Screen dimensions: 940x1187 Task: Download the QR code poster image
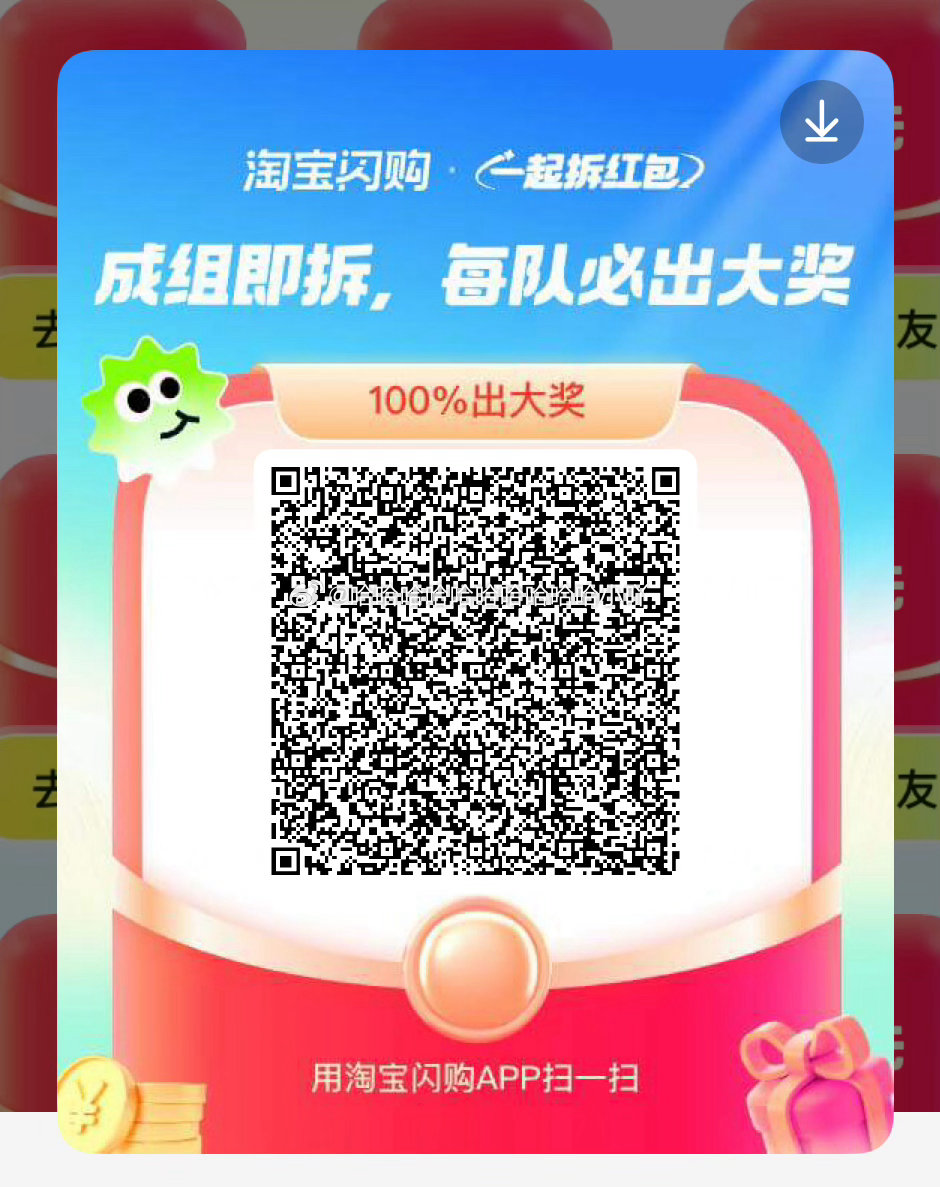[821, 122]
